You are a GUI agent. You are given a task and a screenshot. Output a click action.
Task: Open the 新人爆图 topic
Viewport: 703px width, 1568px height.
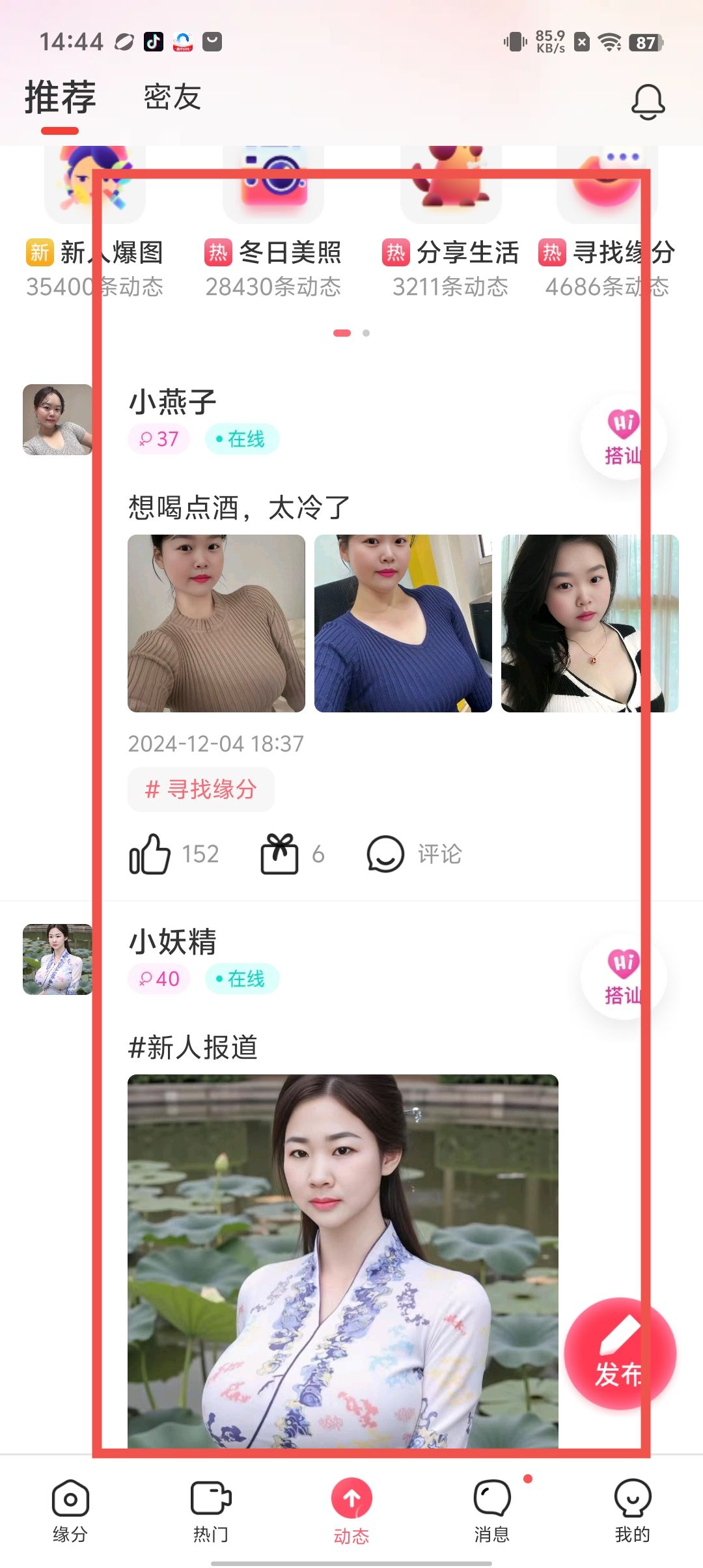[x=95, y=221]
